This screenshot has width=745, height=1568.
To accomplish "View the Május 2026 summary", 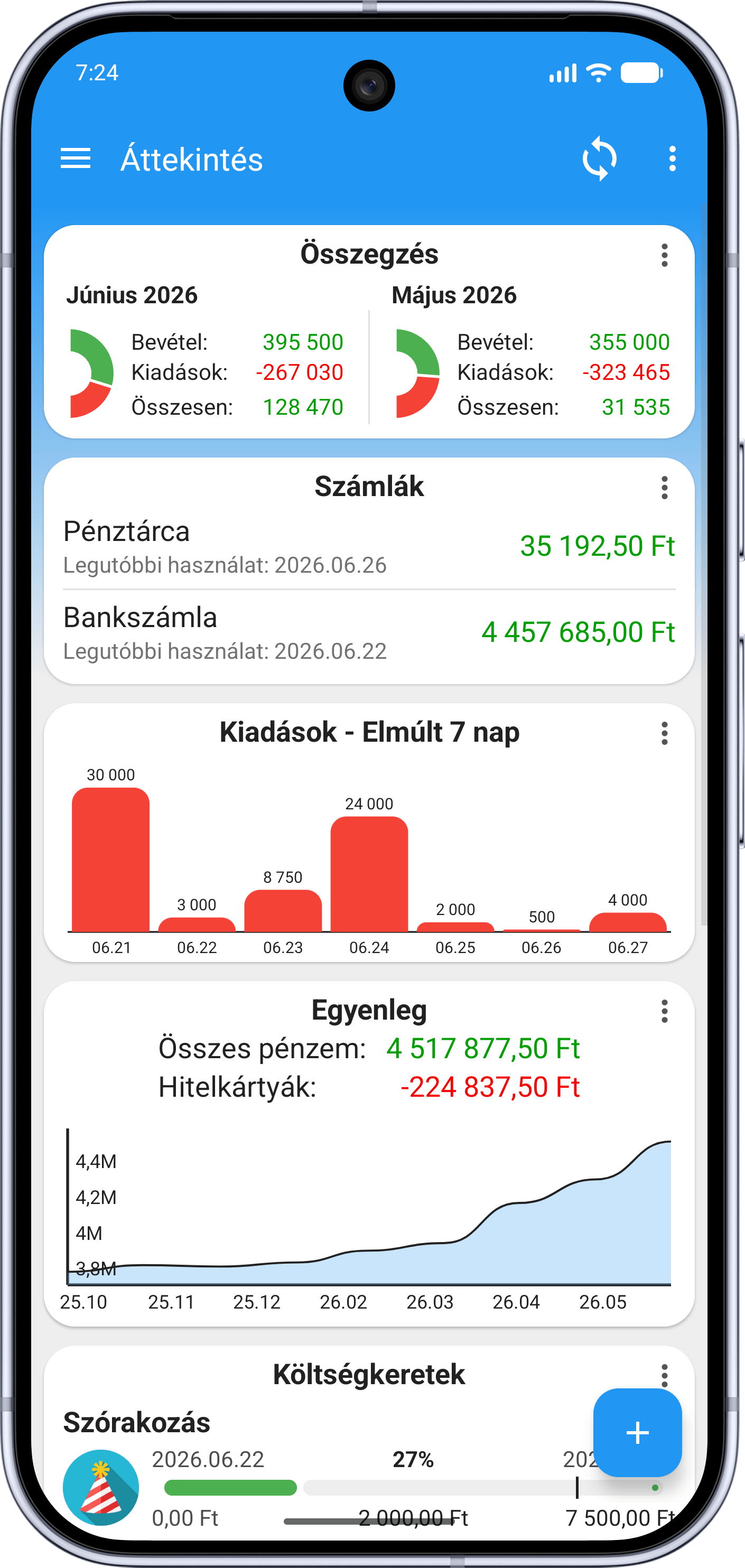I will 532,353.
